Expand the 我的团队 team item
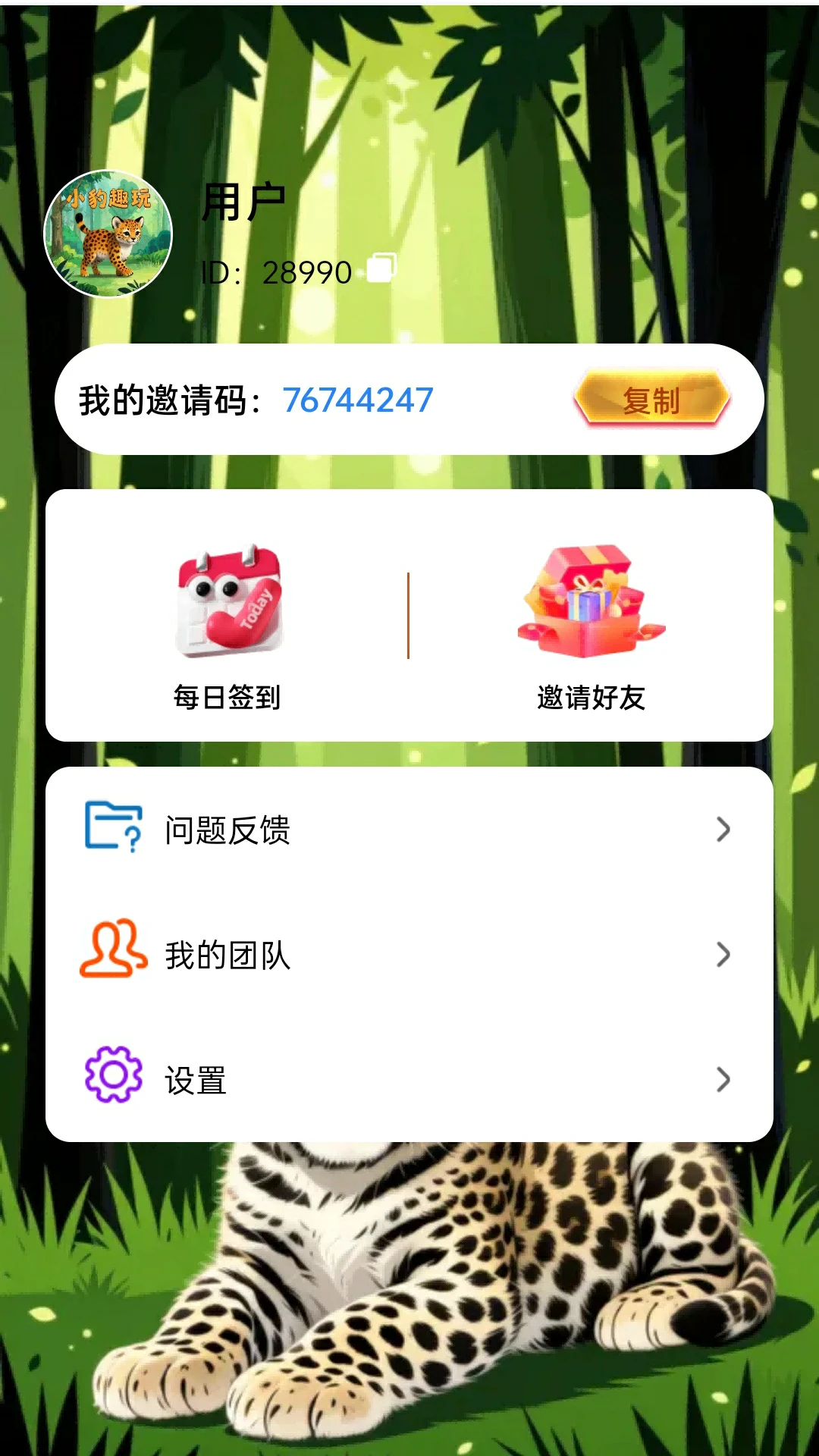The image size is (819, 1456). click(723, 953)
